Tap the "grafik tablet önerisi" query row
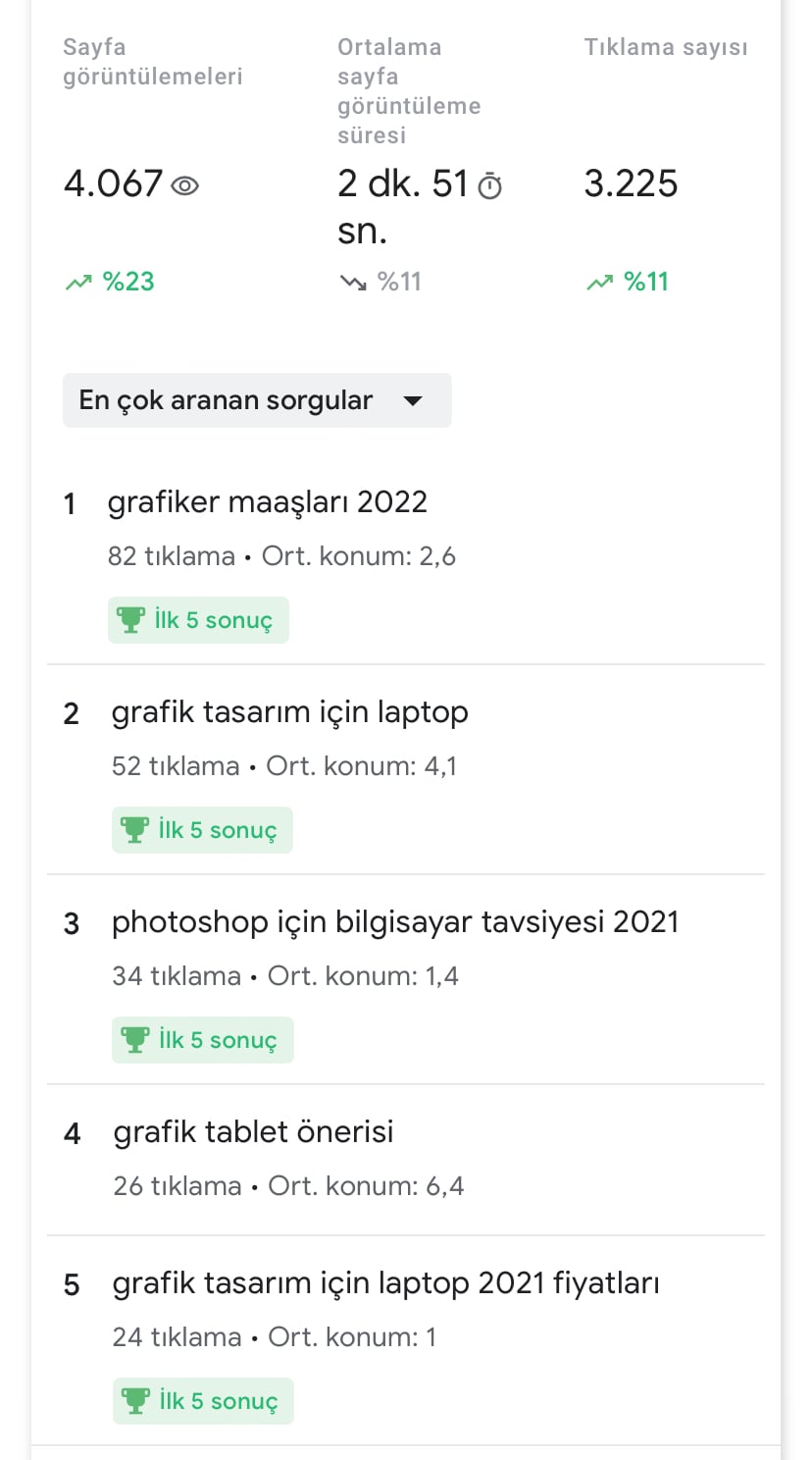 pos(406,1160)
